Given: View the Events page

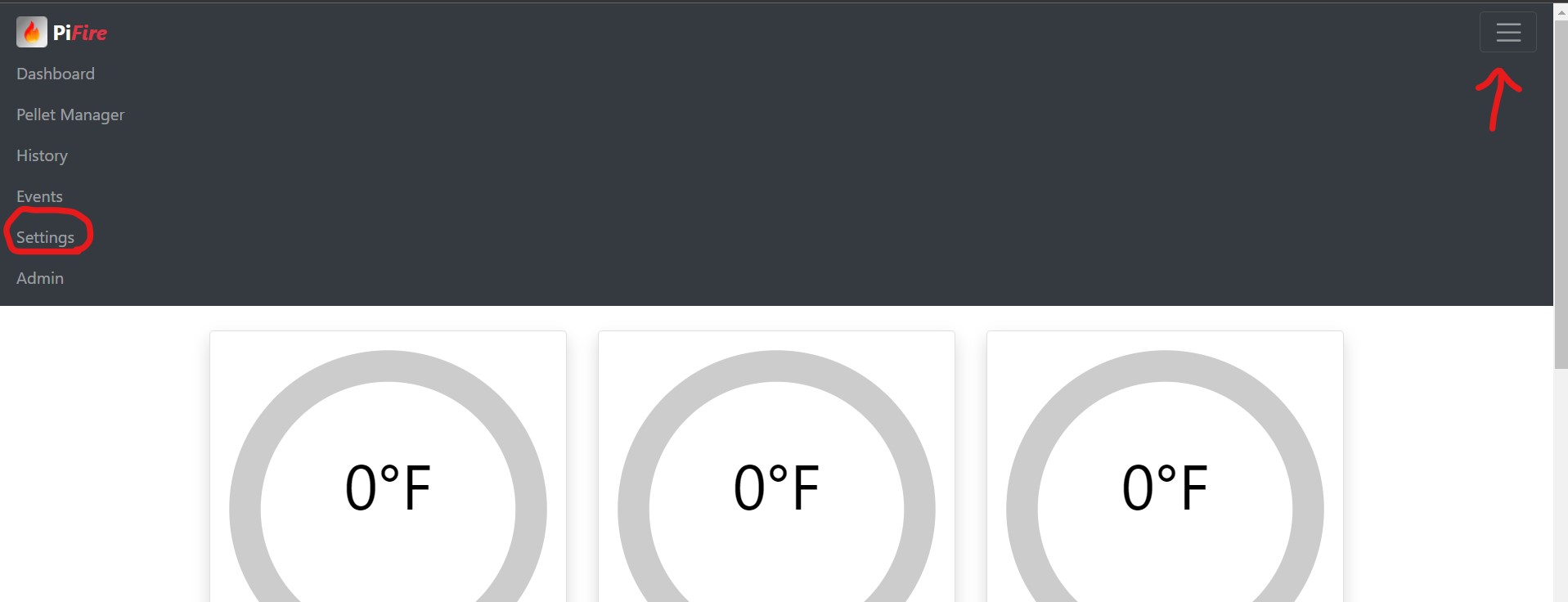Looking at the screenshot, I should pos(39,196).
